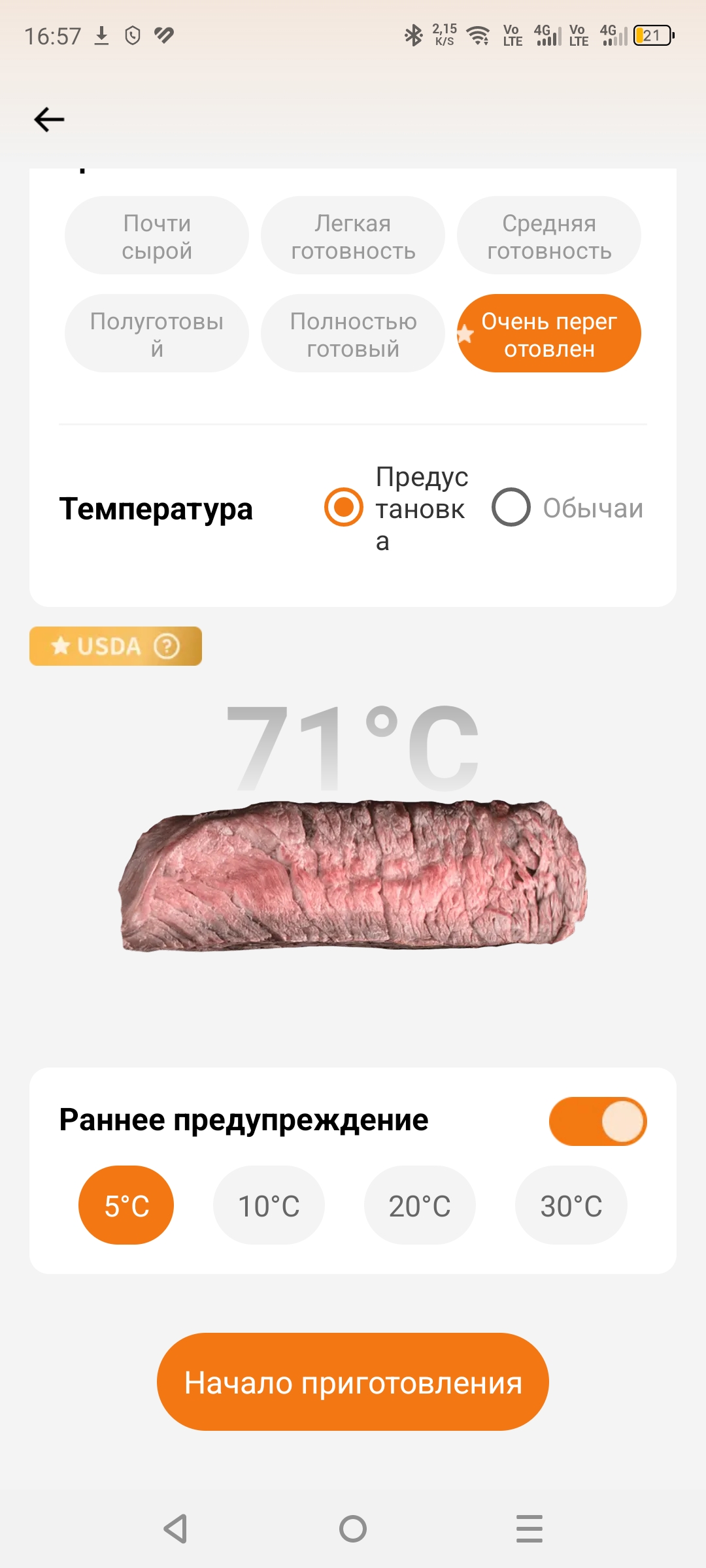Select Полуготовый doneness level
This screenshot has width=706, height=1568.
157,334
